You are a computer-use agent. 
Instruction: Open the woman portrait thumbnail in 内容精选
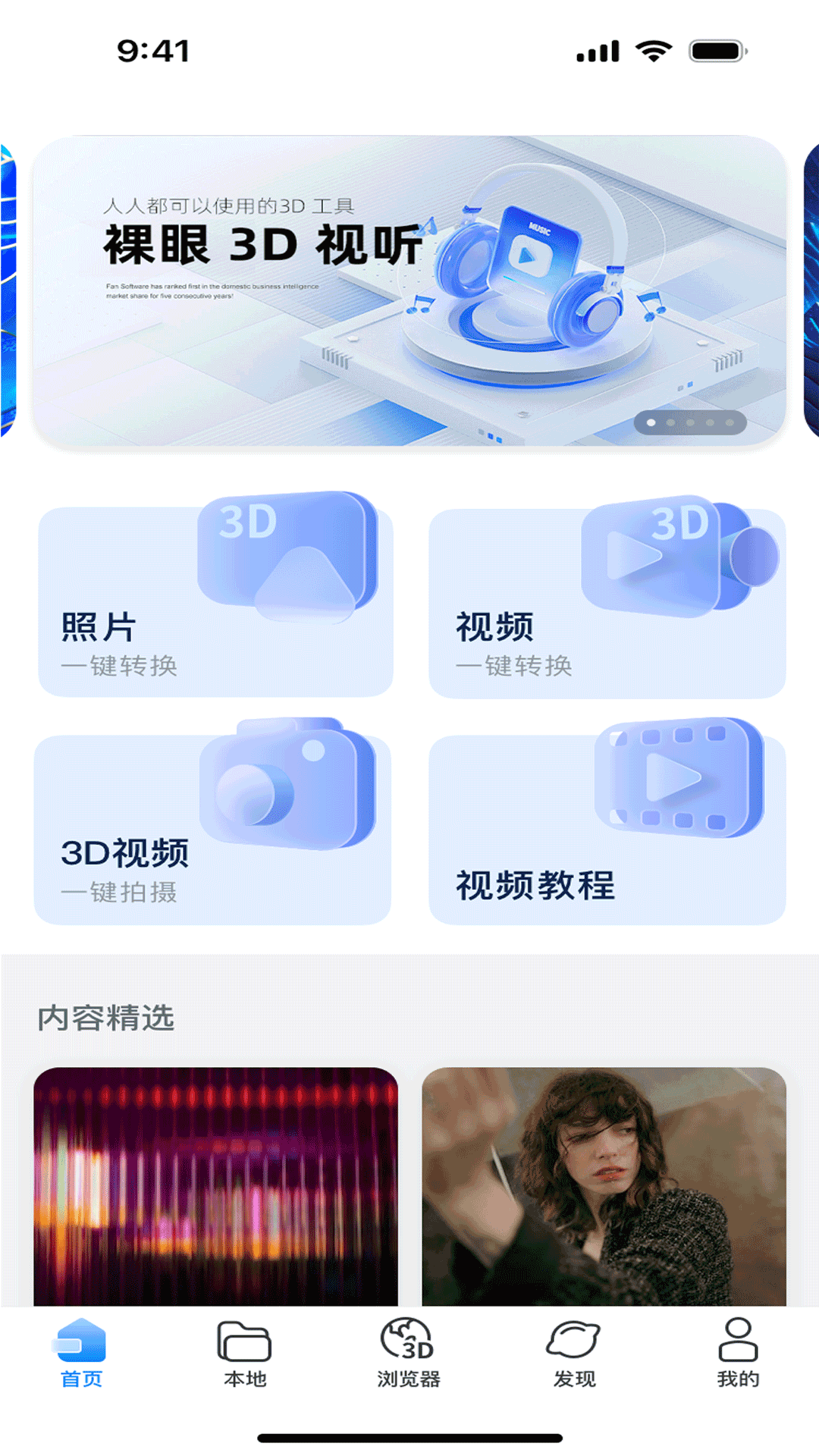[604, 1183]
